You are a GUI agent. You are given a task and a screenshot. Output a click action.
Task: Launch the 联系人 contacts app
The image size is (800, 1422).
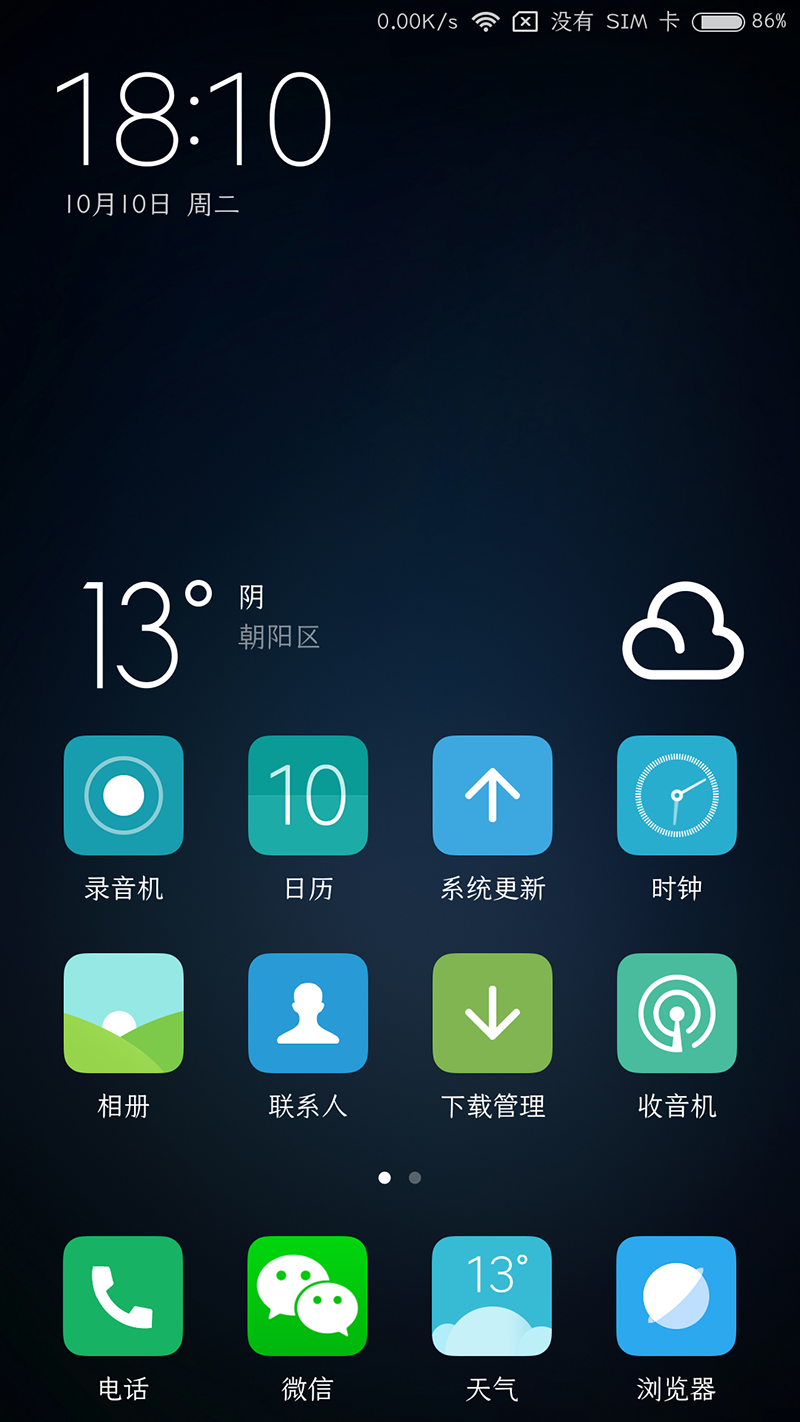pyautogui.click(x=308, y=1013)
